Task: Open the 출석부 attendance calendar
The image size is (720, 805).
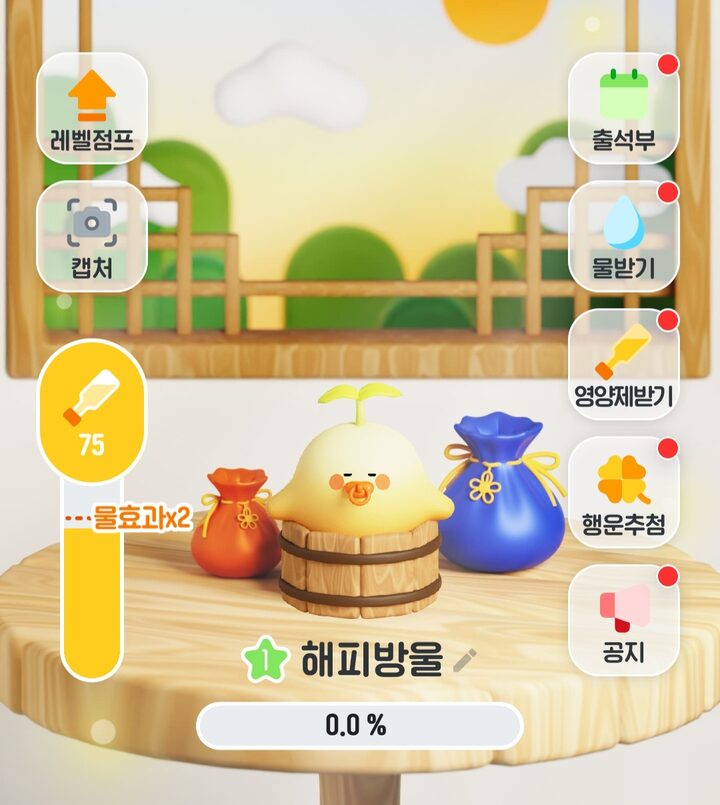Action: click(x=624, y=108)
